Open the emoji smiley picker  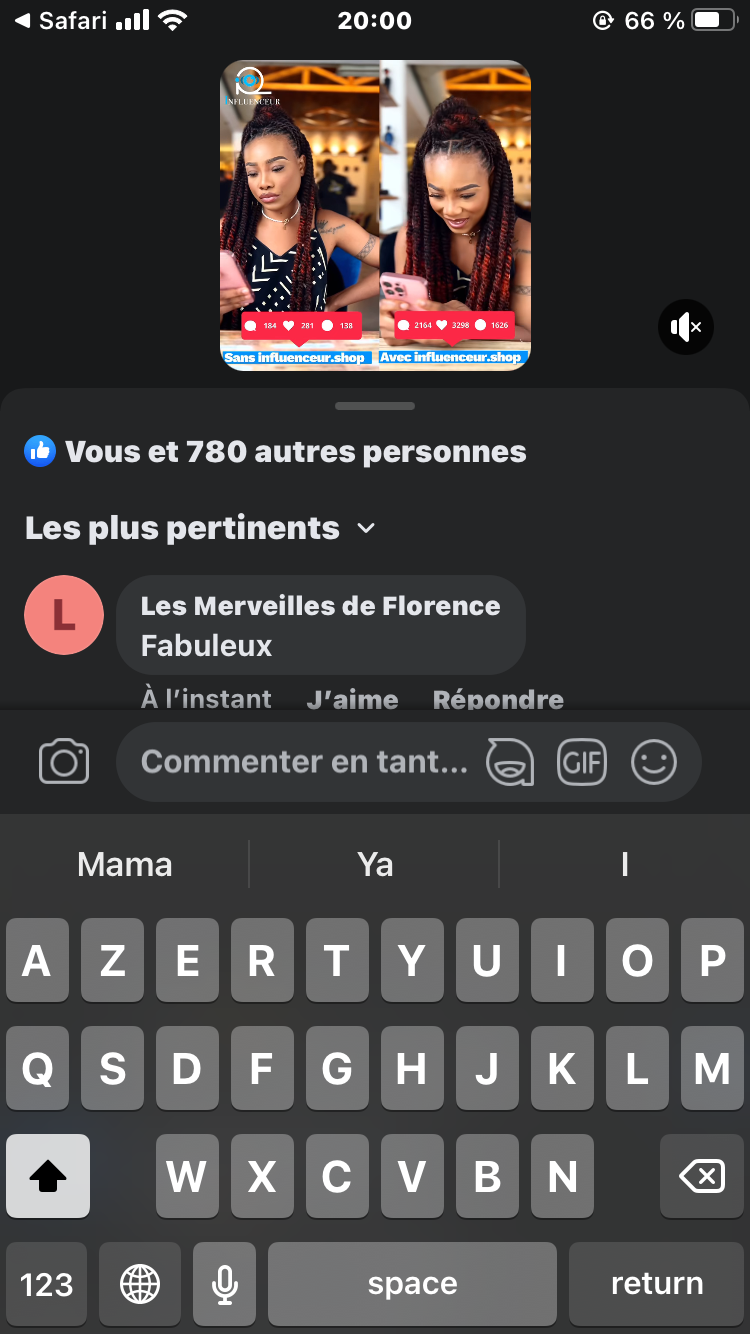coord(654,763)
